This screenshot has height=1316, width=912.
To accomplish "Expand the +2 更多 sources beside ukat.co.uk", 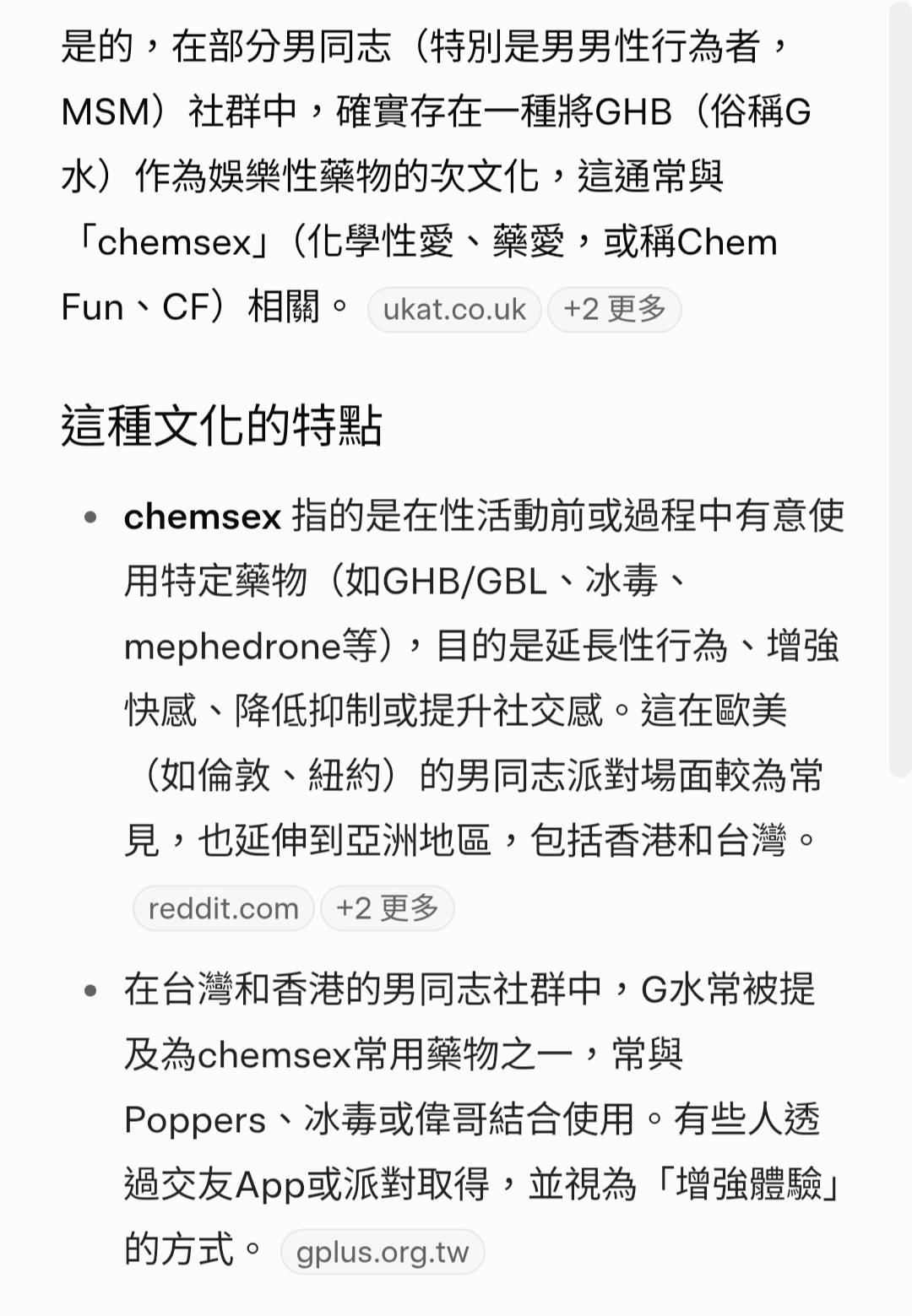I will tap(614, 310).
